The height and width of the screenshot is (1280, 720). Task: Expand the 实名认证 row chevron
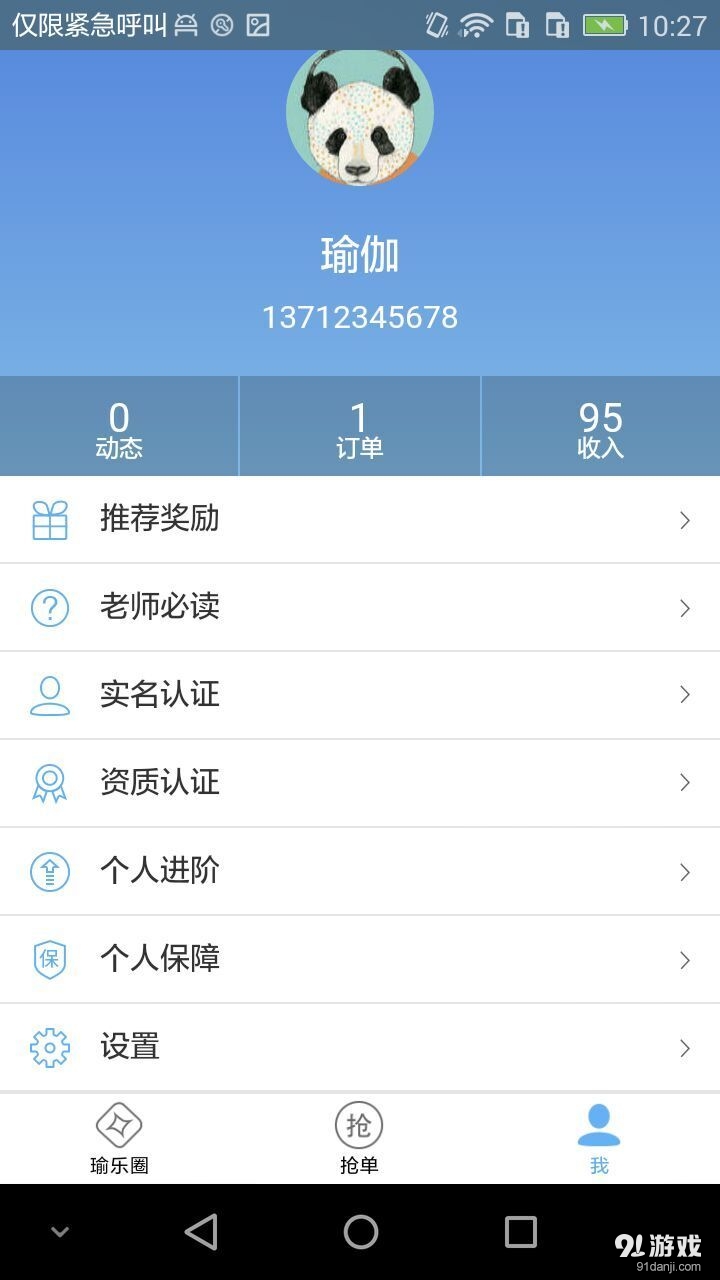(684, 695)
